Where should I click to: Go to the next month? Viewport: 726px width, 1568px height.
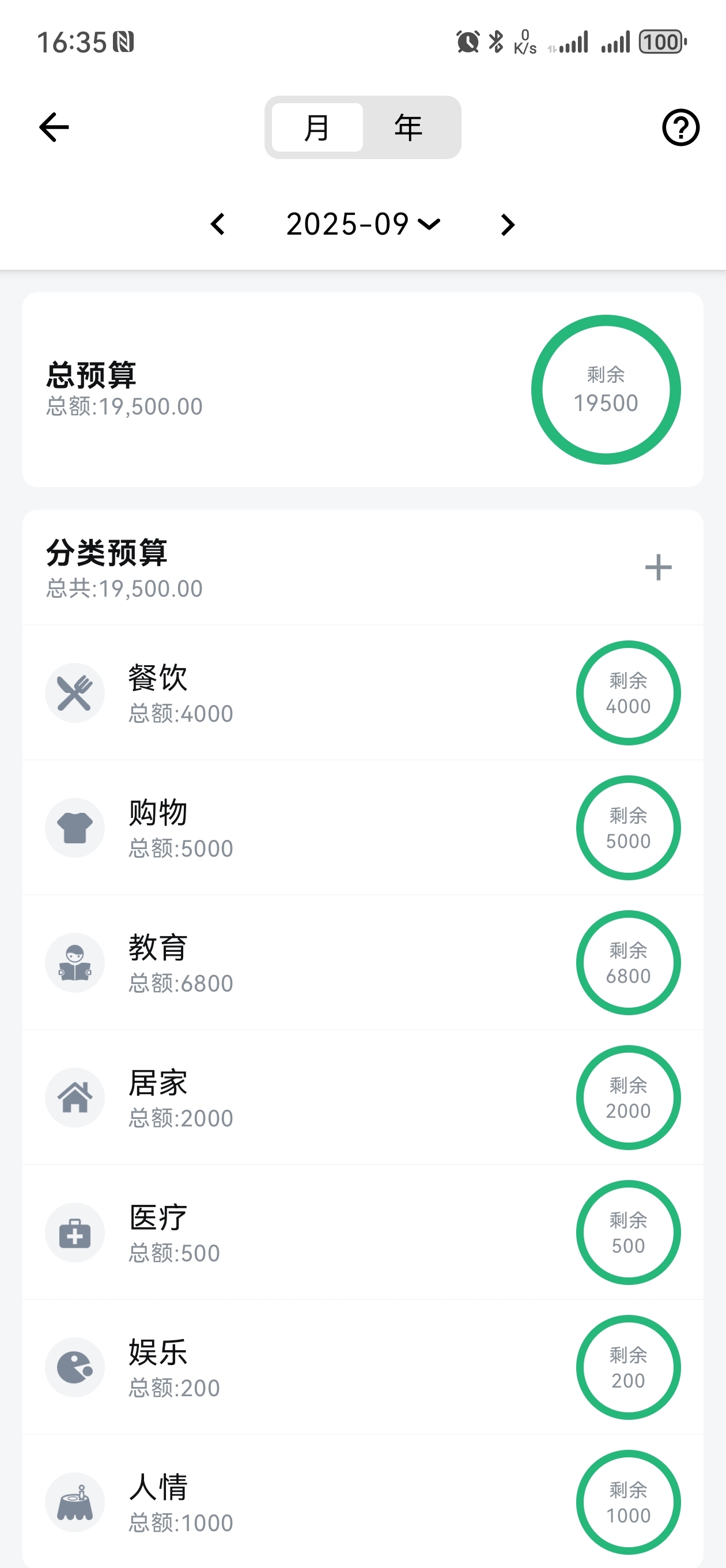pyautogui.click(x=508, y=225)
